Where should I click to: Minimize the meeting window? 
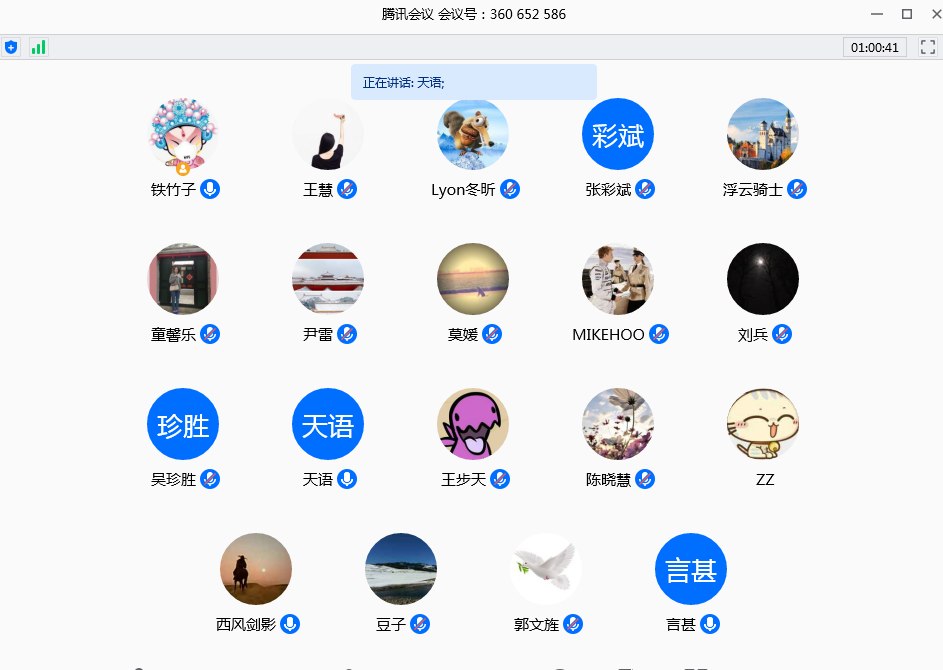[x=877, y=14]
